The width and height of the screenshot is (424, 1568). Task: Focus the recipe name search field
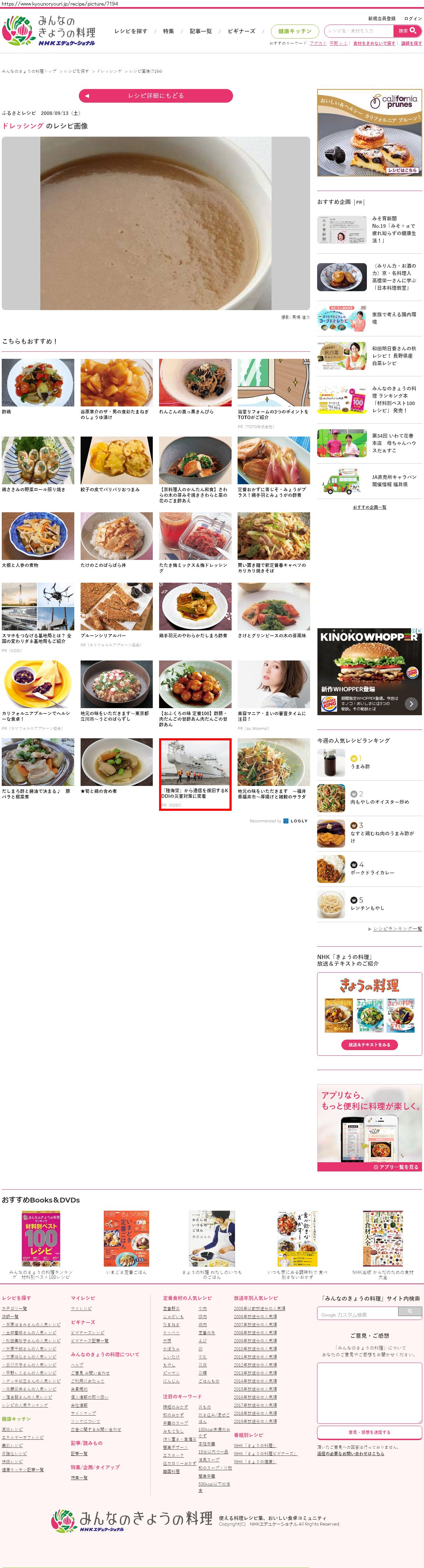click(358, 30)
